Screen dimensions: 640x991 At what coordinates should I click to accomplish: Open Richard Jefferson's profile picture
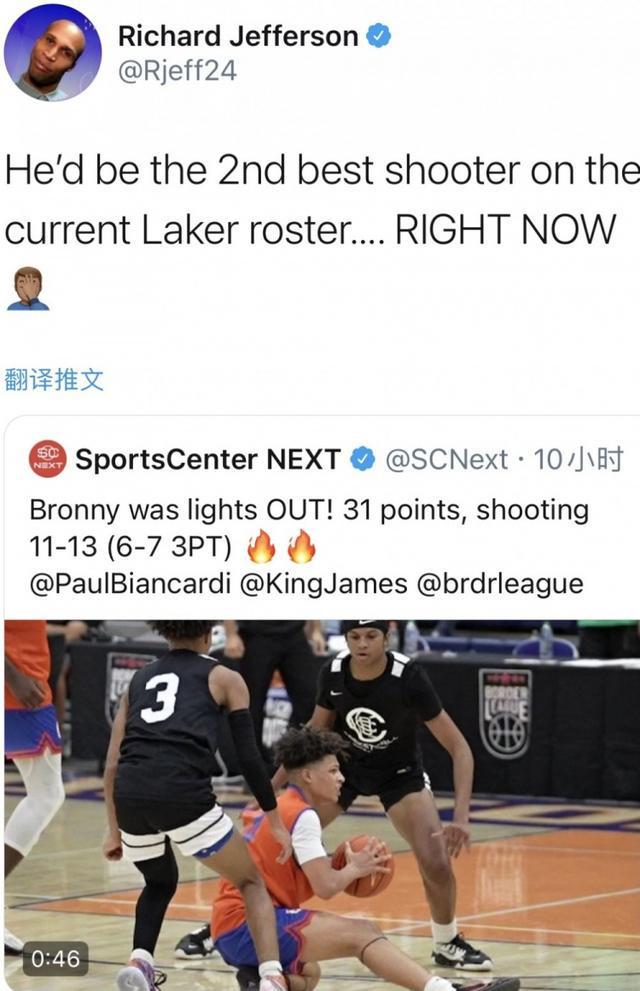(x=52, y=52)
